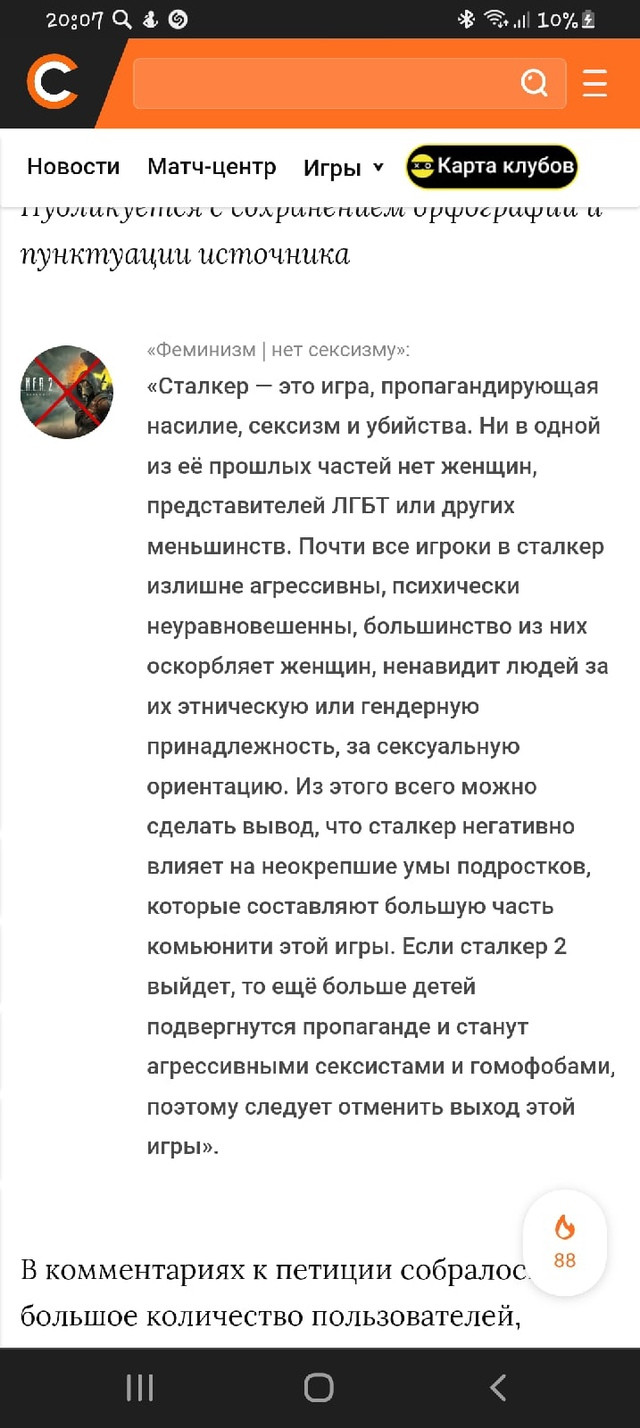Open the Матч-центр section
This screenshot has height=1428, width=640.
tap(211, 167)
